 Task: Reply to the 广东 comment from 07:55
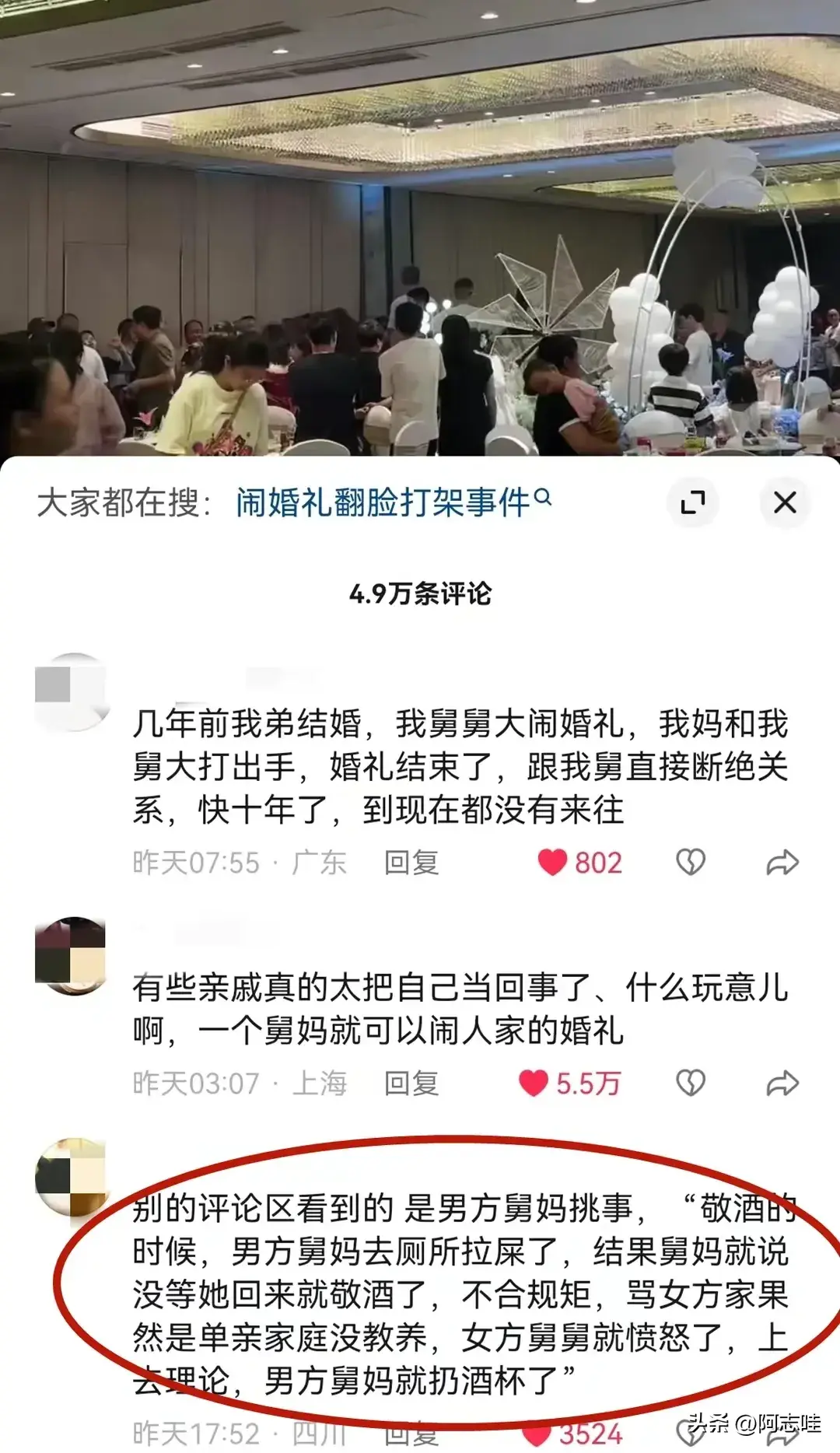[x=411, y=863]
